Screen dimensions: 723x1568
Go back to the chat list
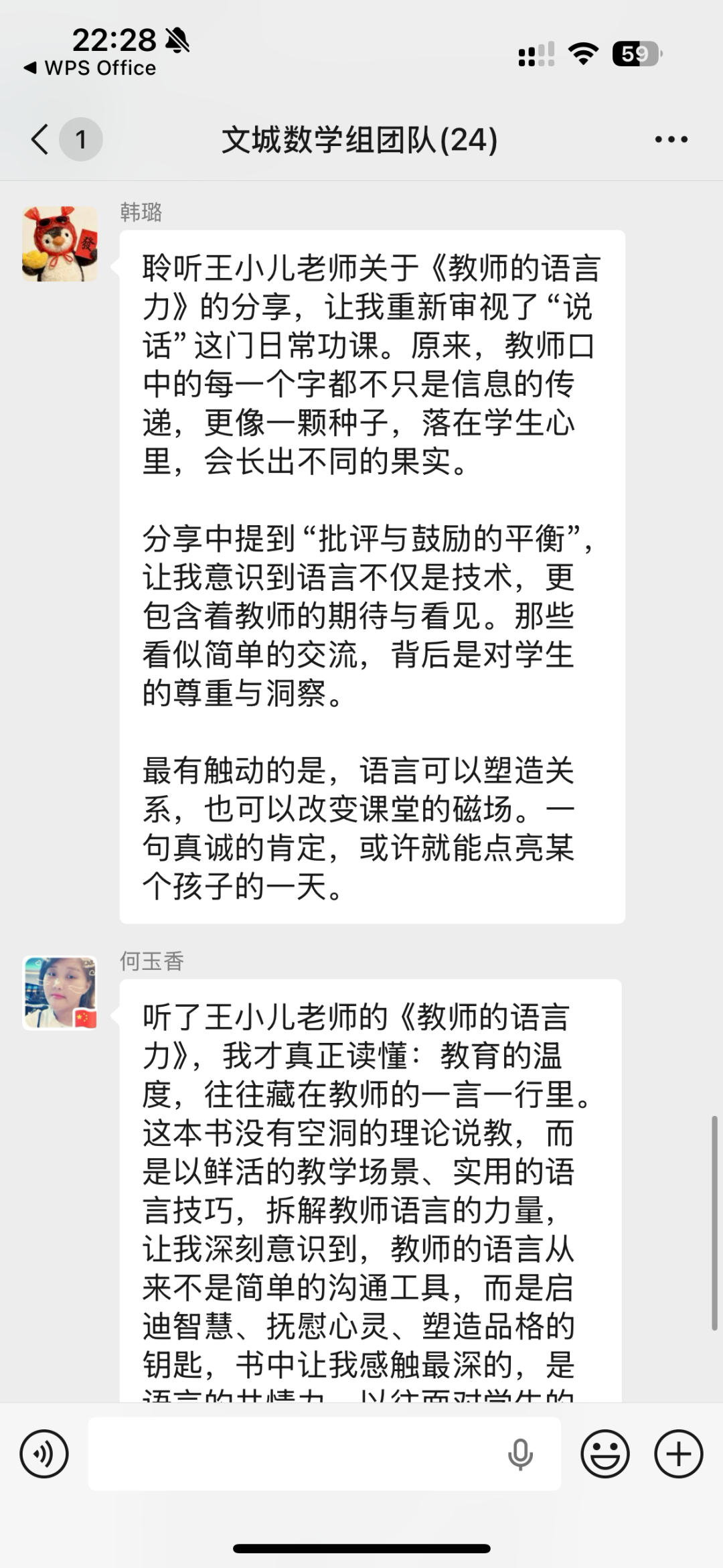[x=42, y=139]
